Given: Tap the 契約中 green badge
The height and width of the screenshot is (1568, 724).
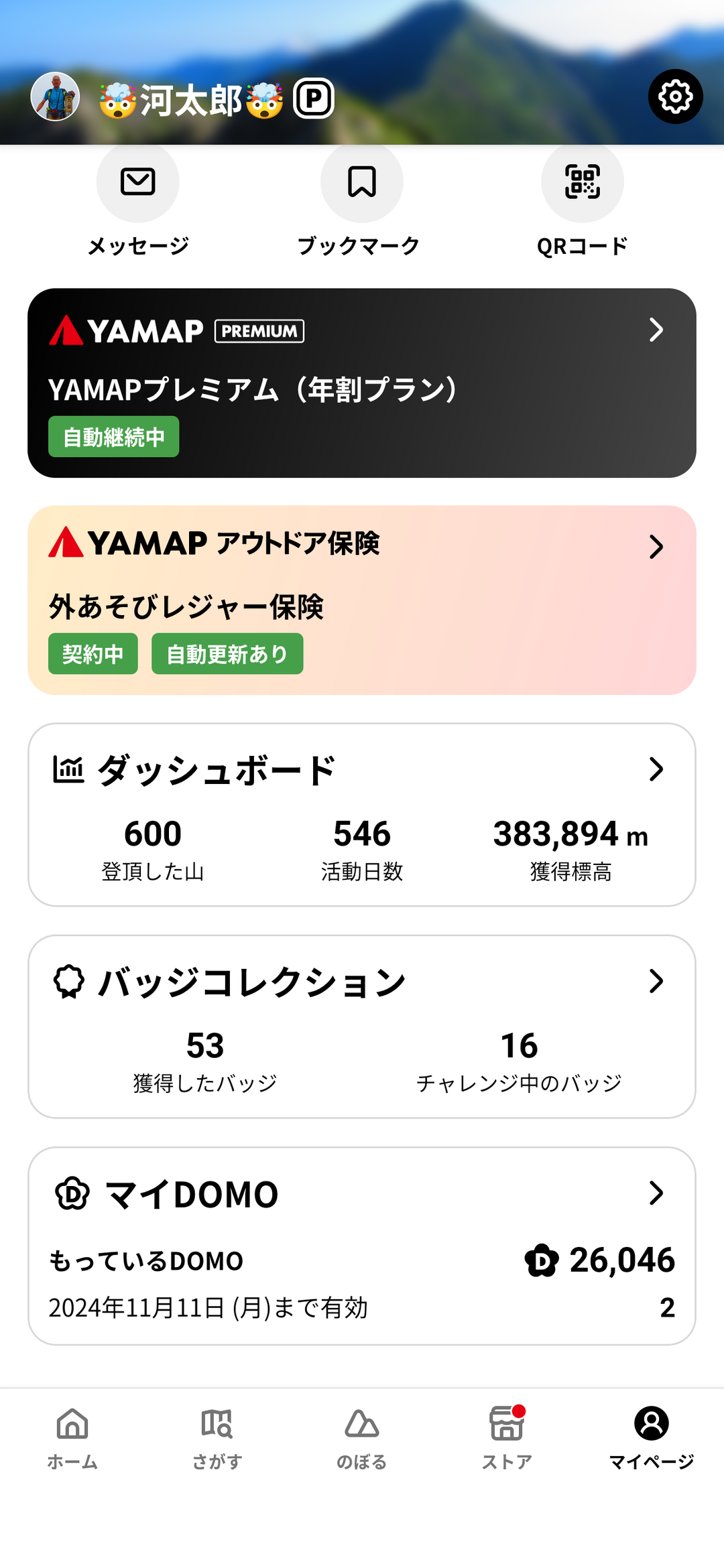Looking at the screenshot, I should point(93,653).
